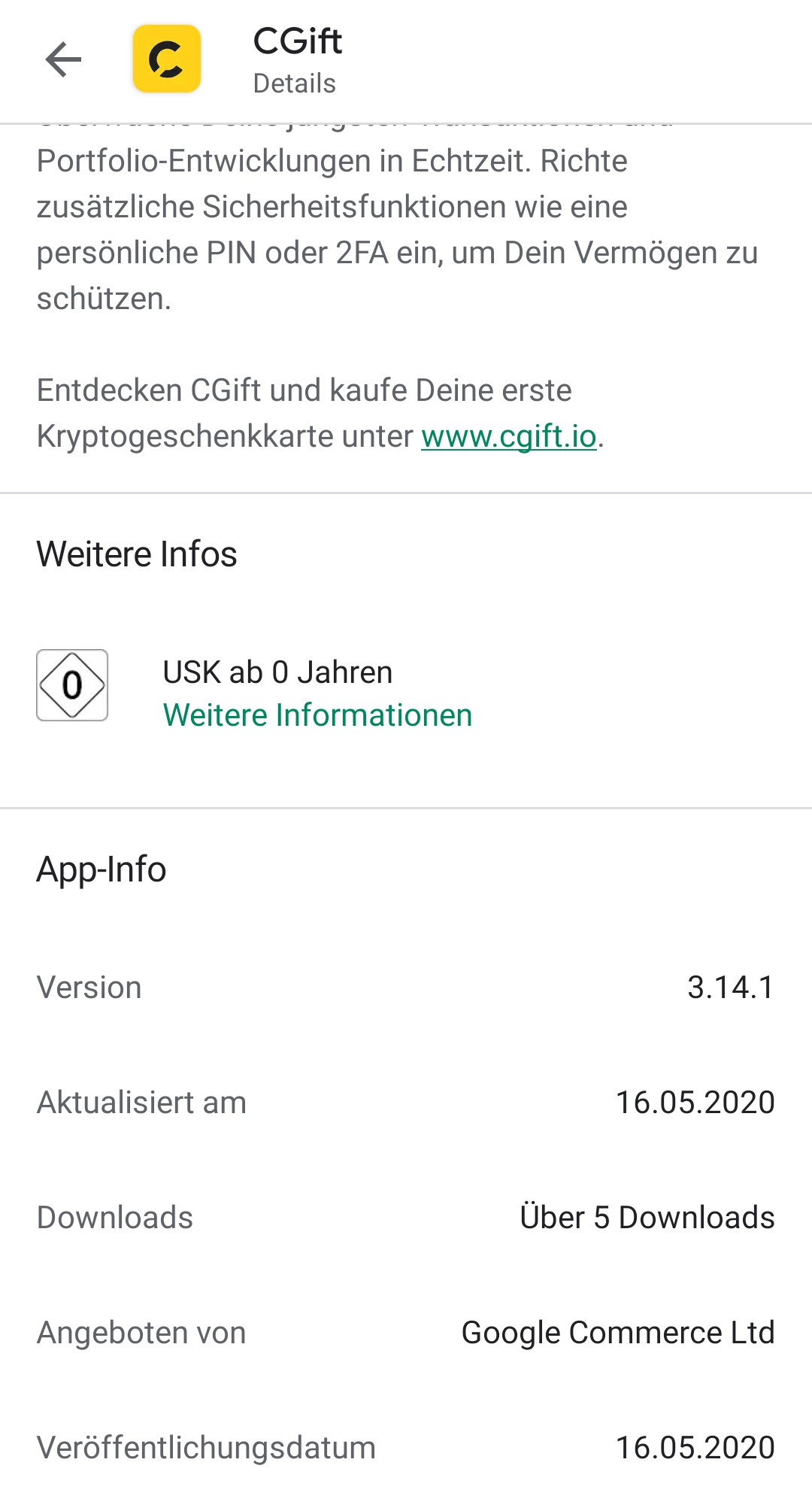Open the www.cgift.io link
This screenshot has width=812, height=1511.
[x=508, y=437]
